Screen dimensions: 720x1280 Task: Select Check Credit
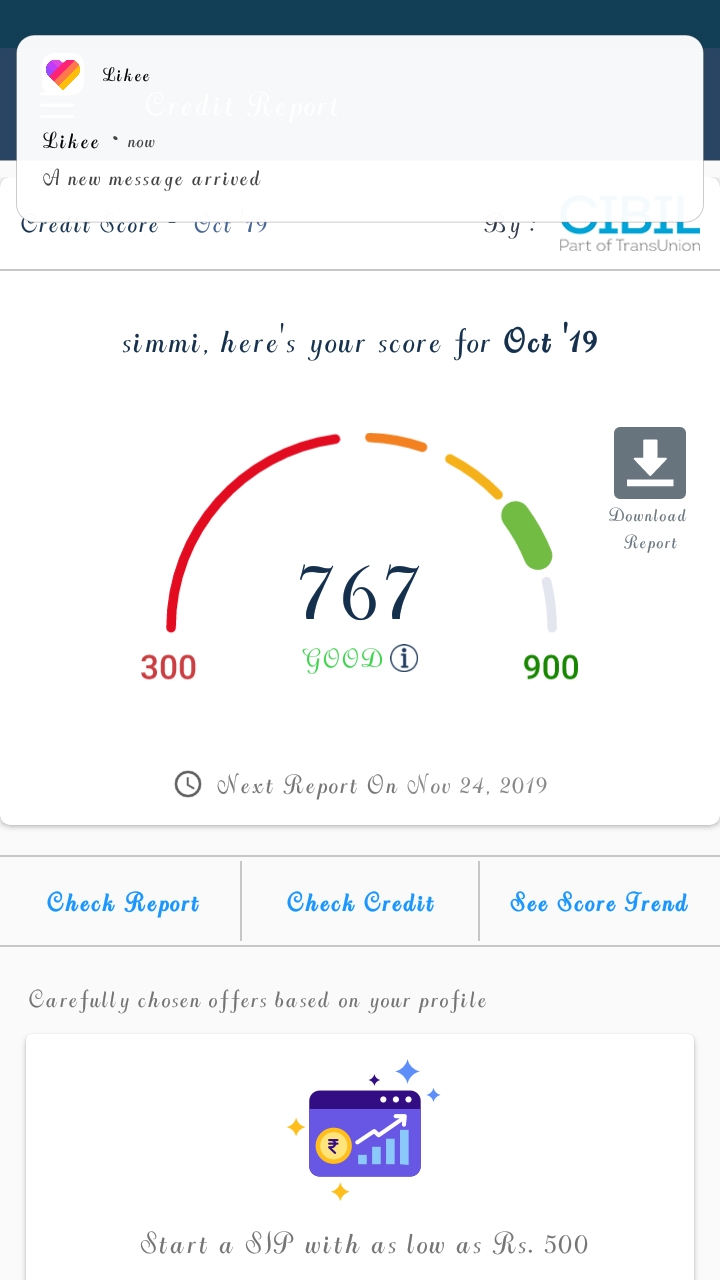(x=361, y=902)
